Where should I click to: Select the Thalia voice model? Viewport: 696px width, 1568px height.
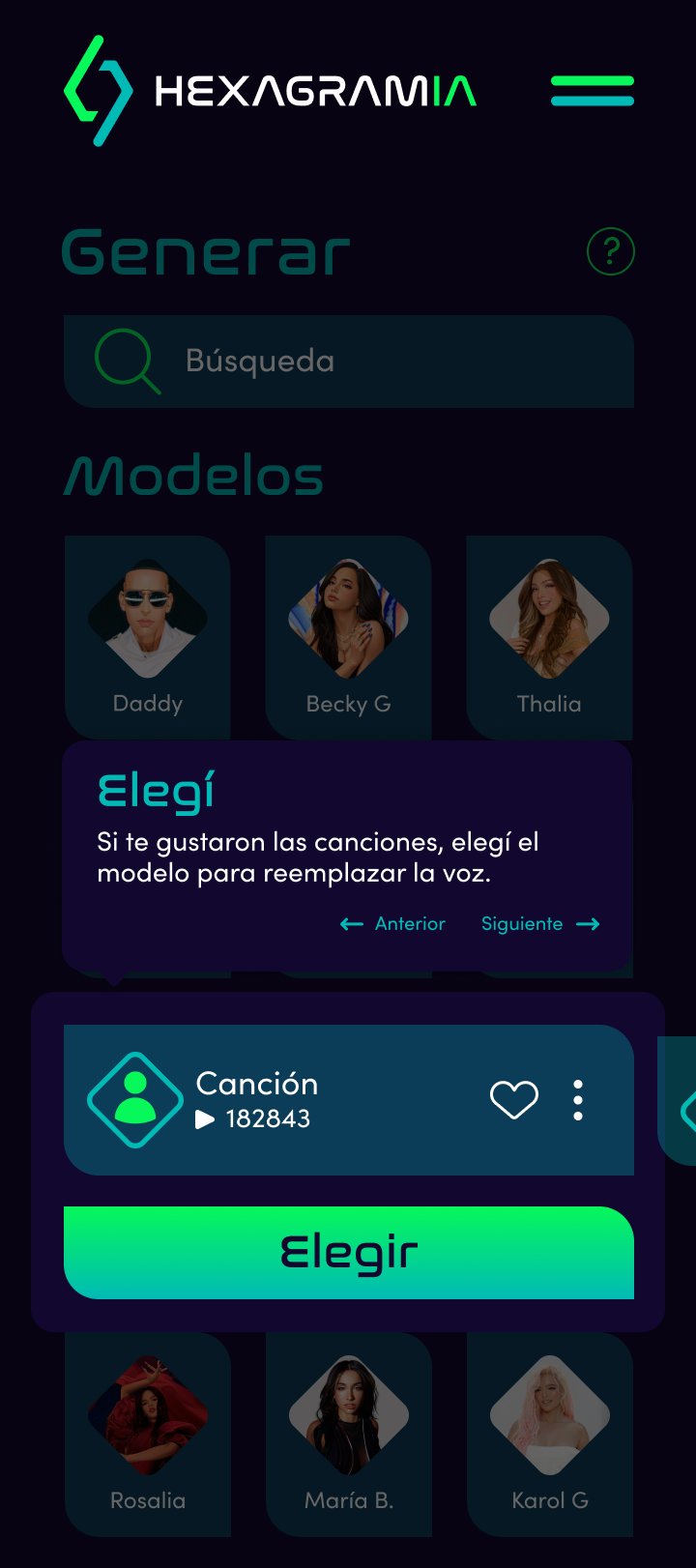click(548, 635)
